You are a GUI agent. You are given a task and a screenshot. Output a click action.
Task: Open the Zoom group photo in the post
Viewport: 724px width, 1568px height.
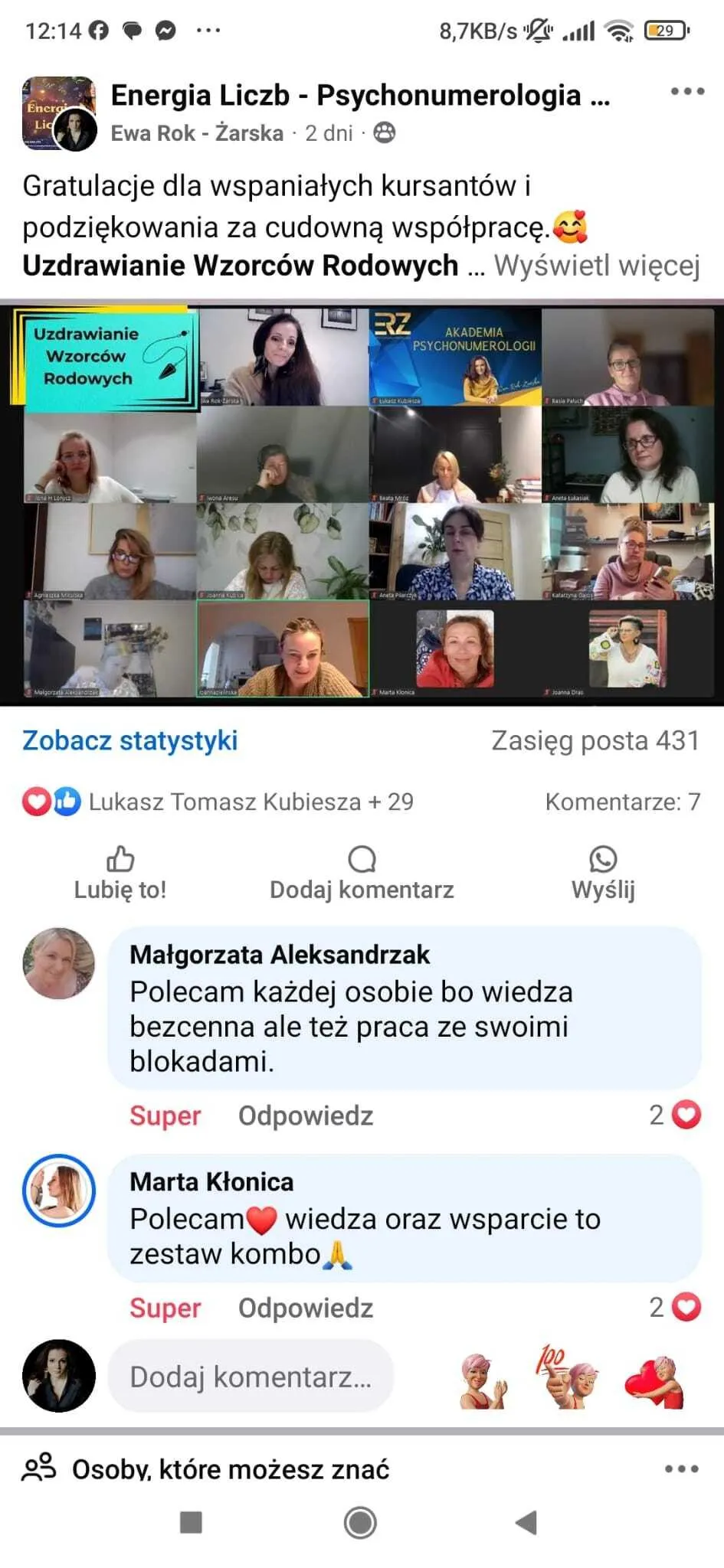[362, 503]
